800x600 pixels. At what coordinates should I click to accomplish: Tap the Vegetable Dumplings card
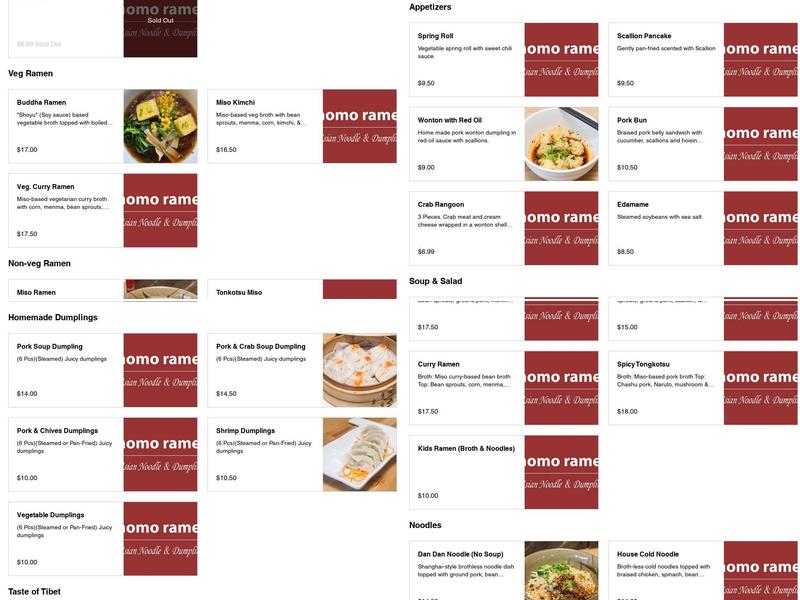click(66, 538)
